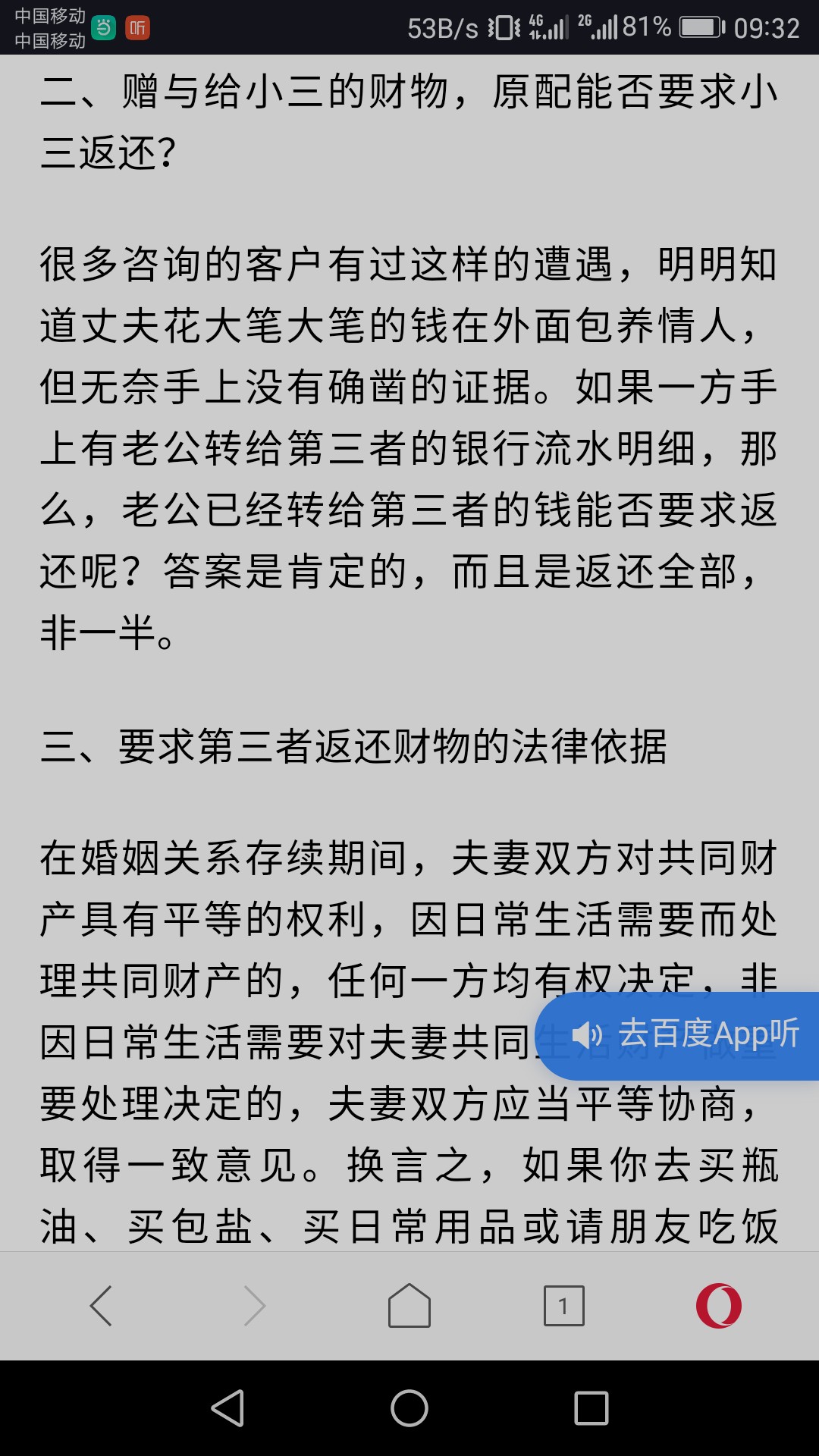The width and height of the screenshot is (819, 1456).
Task: Go forward to the next page
Action: (x=255, y=1306)
